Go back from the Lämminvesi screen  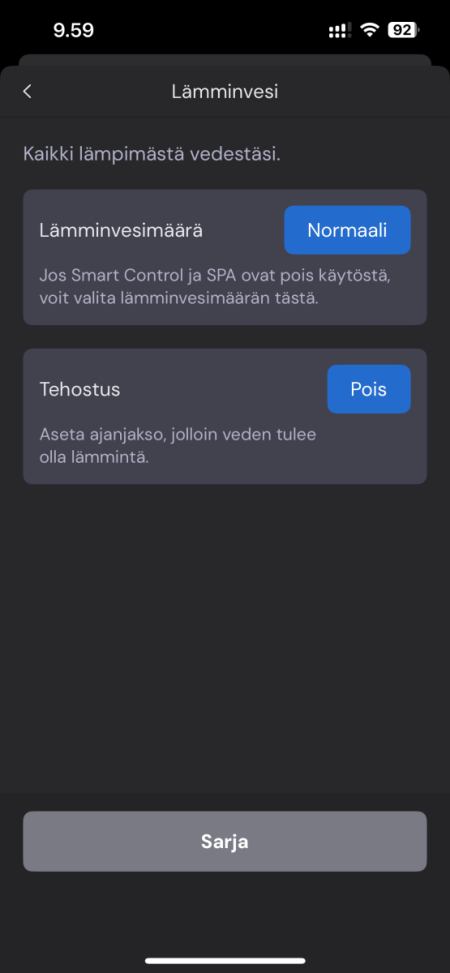27,92
